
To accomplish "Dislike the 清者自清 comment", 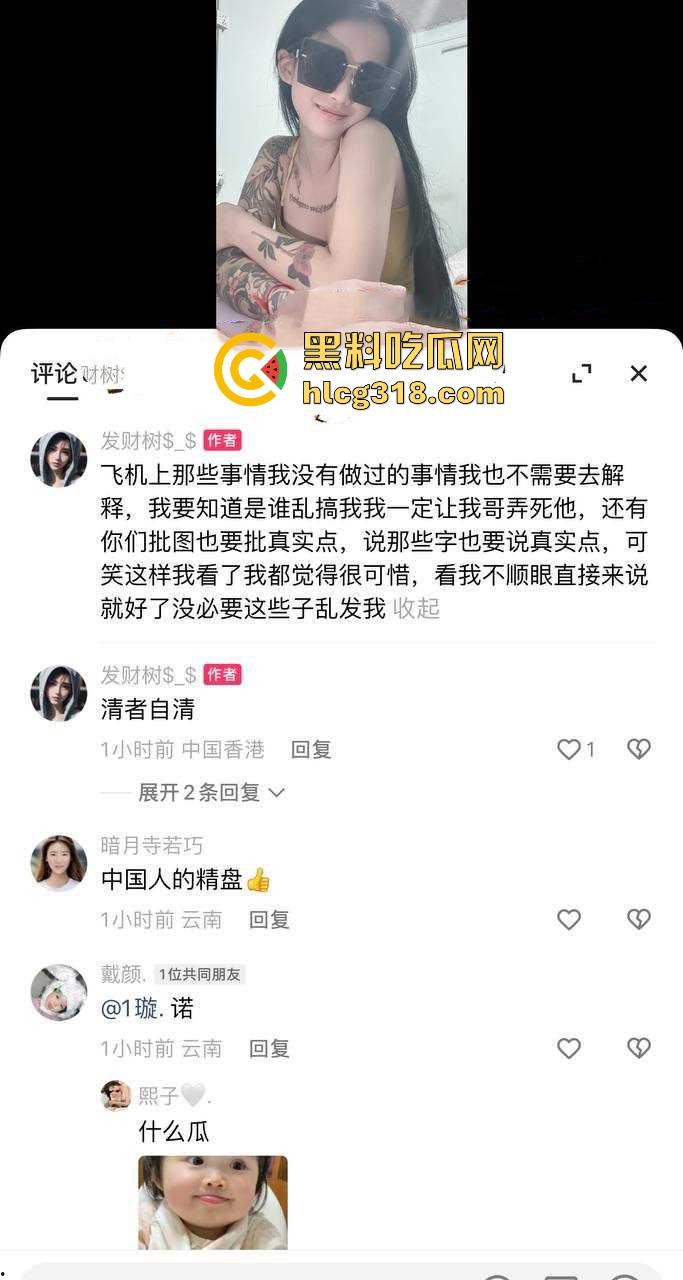I will (638, 749).
